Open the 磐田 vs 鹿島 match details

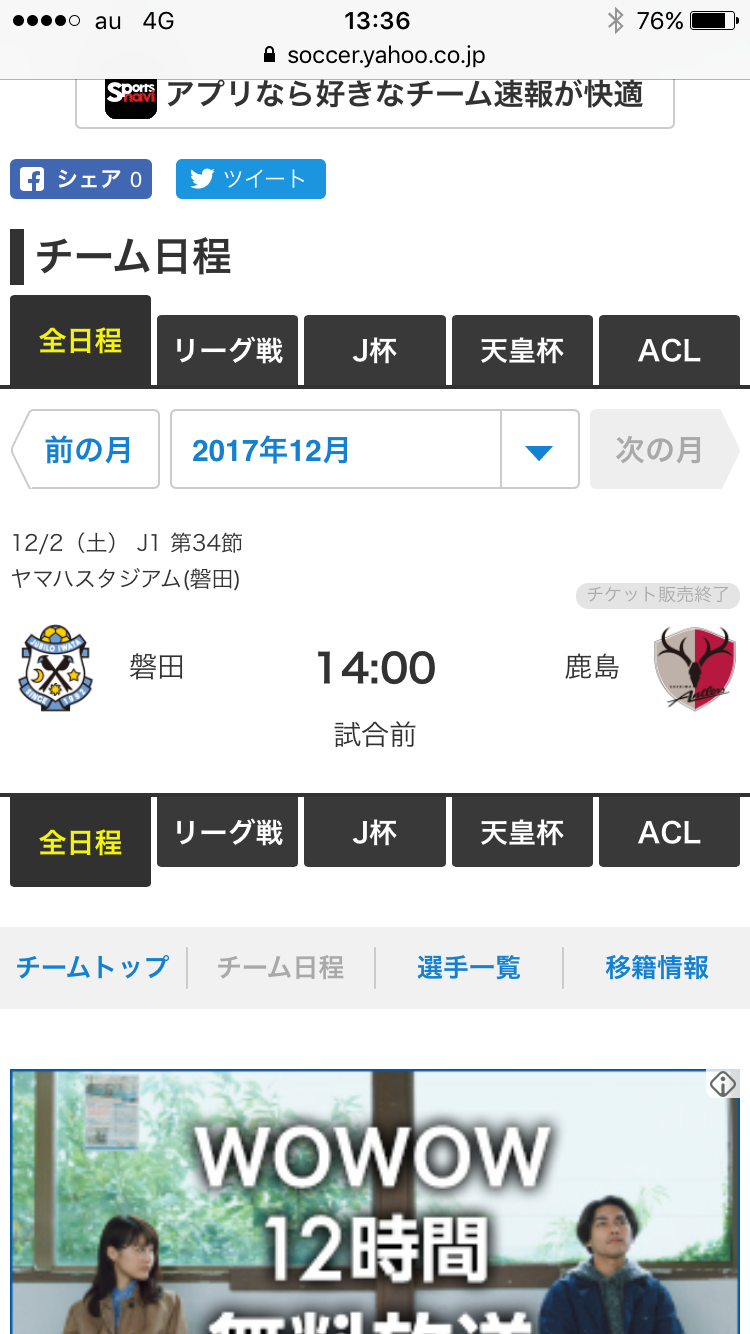[375, 668]
